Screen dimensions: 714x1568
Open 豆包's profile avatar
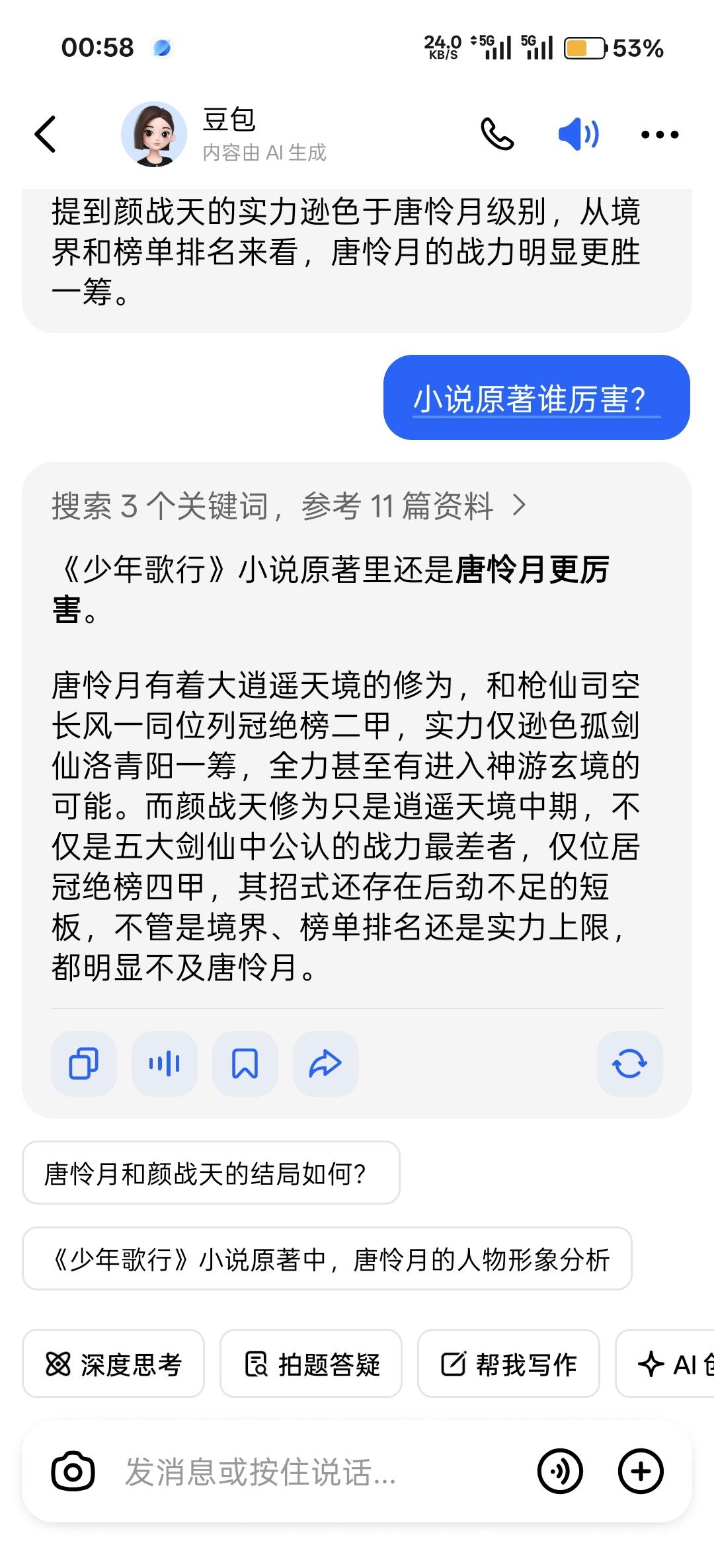[x=154, y=134]
